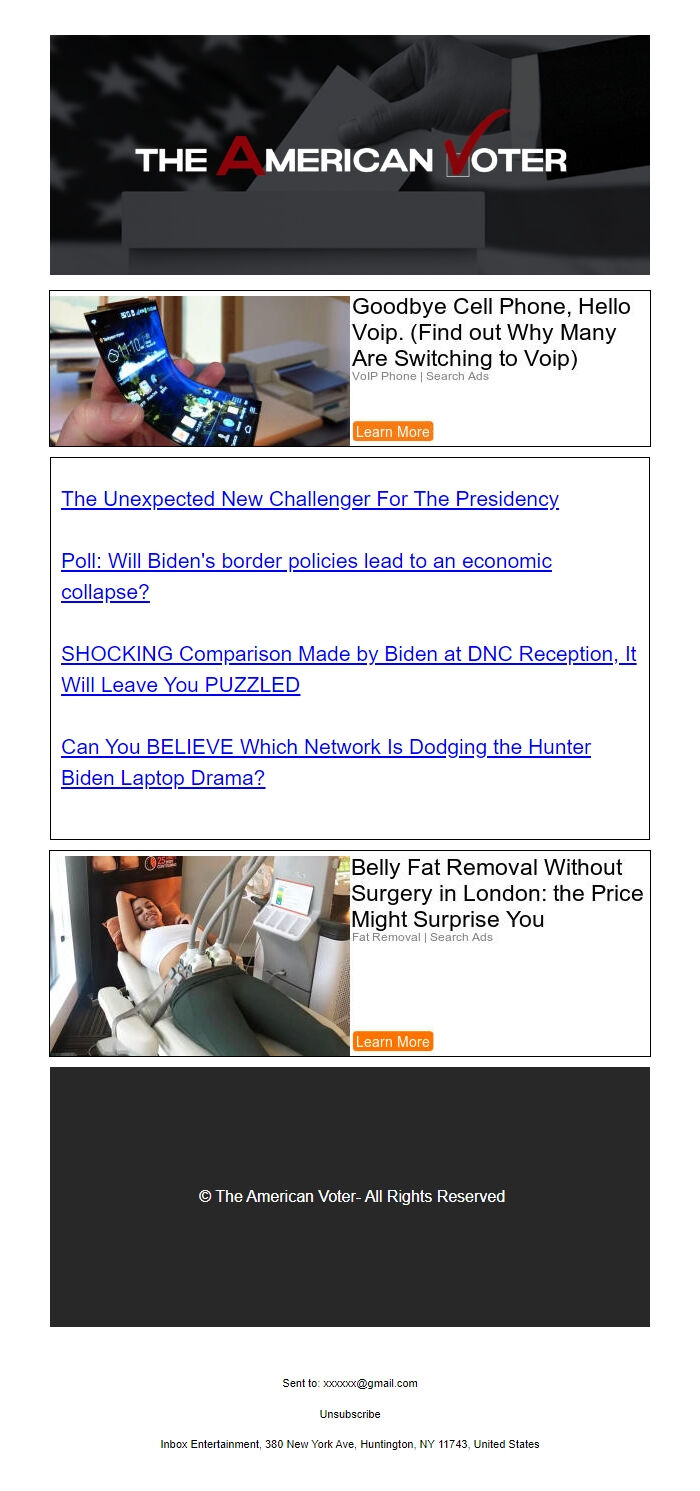
Task: Open the Belly Fat Removal Without Surgery headline
Action: 496,893
